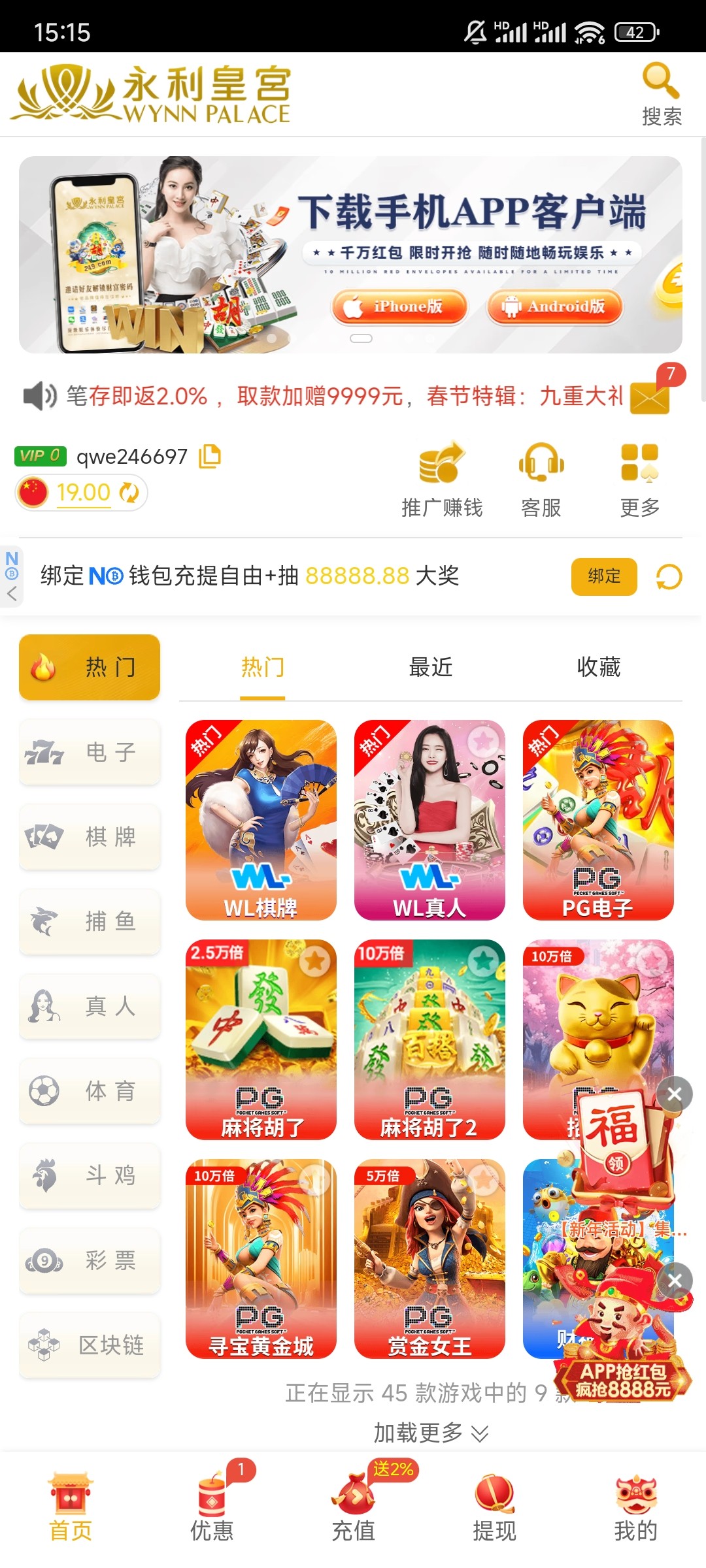
Task: Open the WL棋牌 game tile
Action: tap(261, 820)
